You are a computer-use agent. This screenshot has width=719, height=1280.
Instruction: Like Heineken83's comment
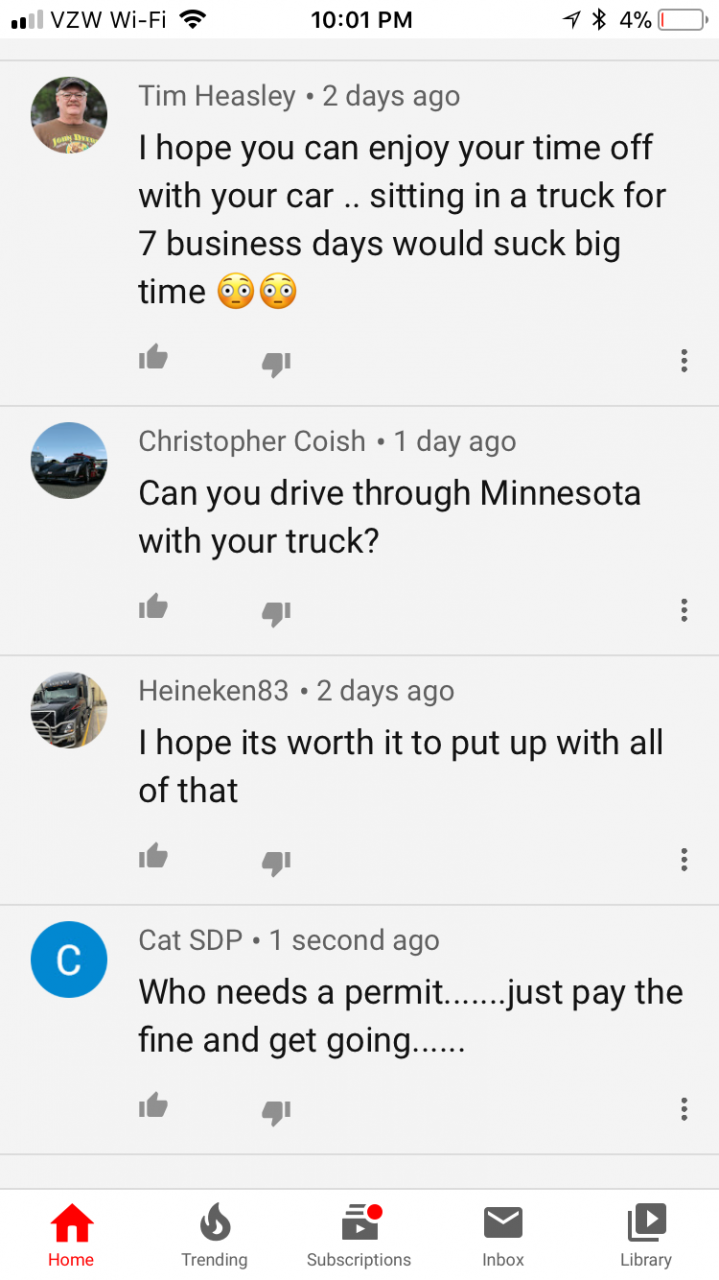[153, 856]
